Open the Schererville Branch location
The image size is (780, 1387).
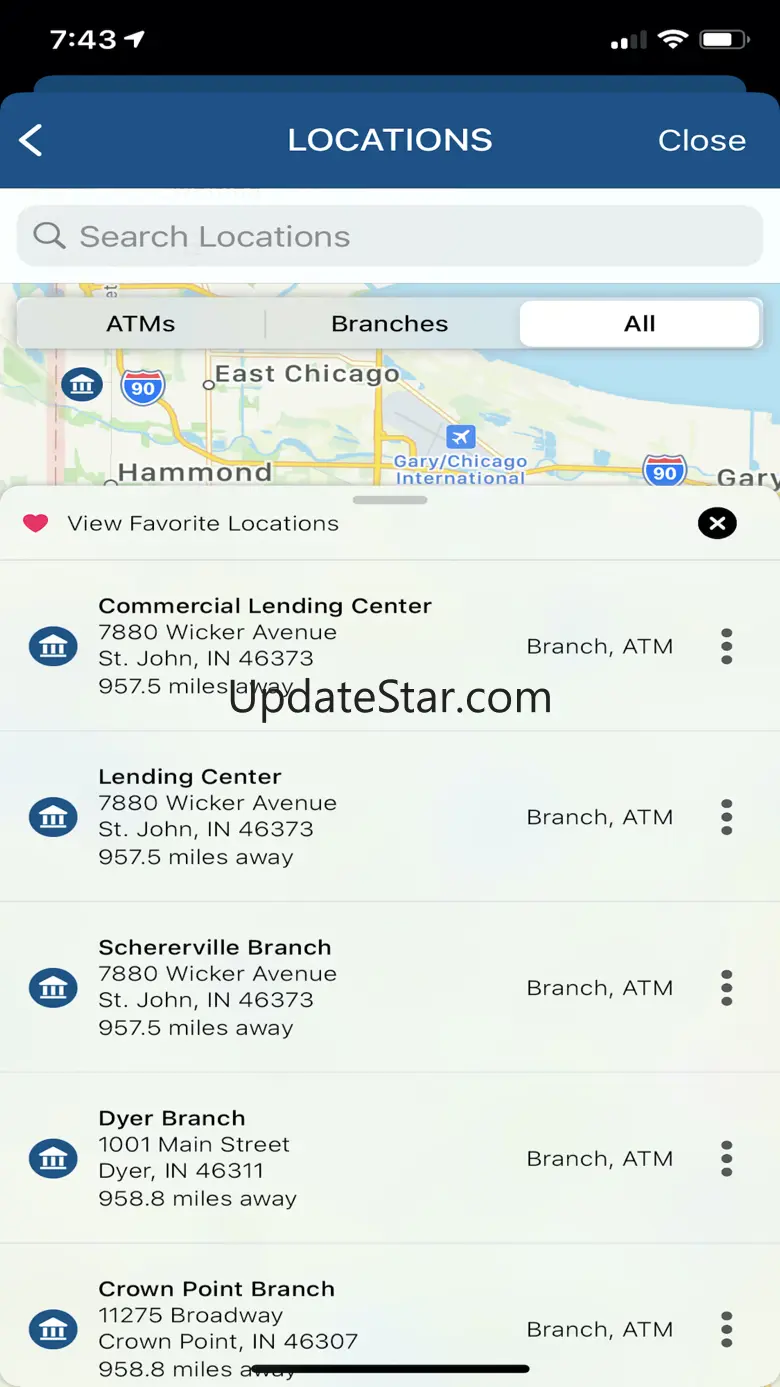390,988
